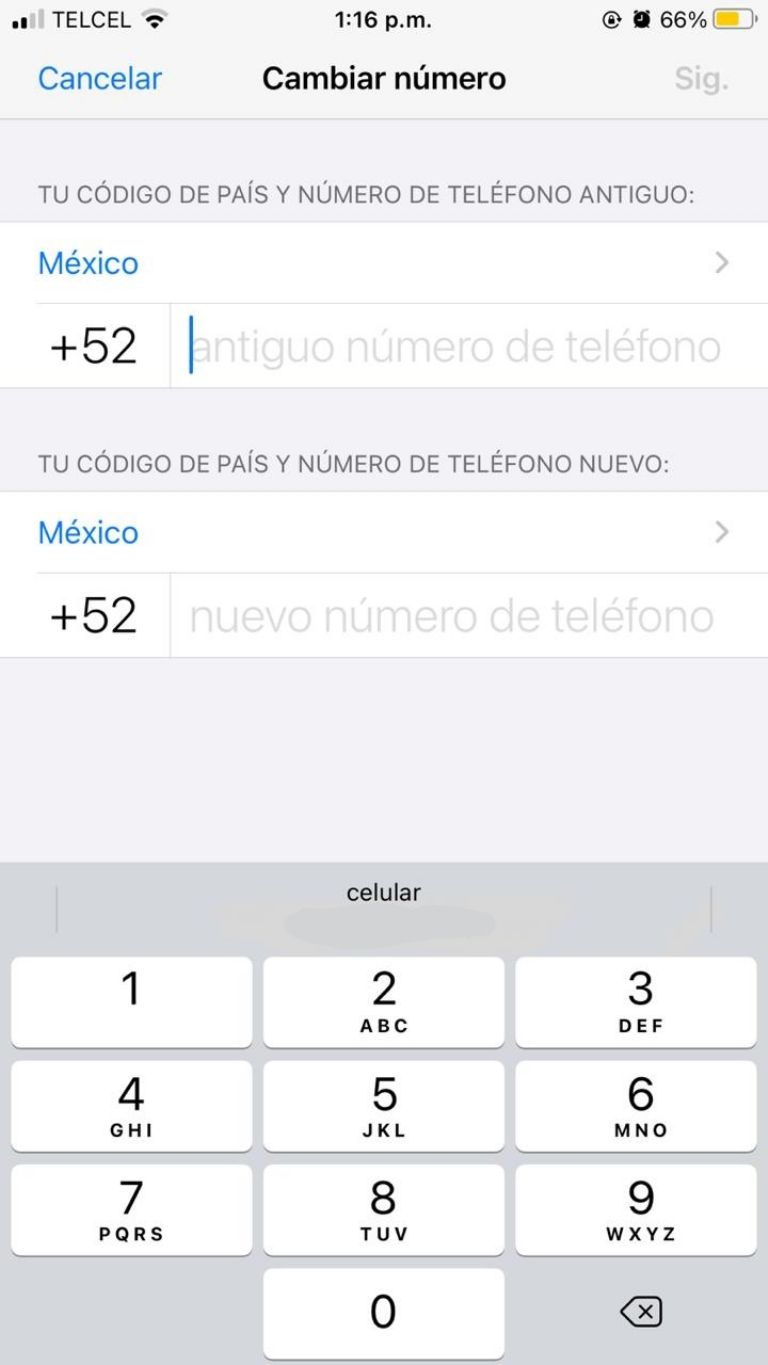The height and width of the screenshot is (1365, 768).
Task: Focus the nuevo número de teléfono field
Action: [x=455, y=617]
